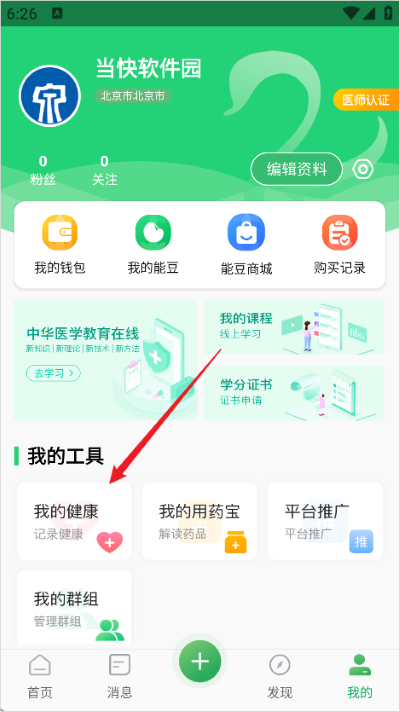400x712 pixels.
Task: Open the 我的用药宝 tool
Action: tap(199, 521)
